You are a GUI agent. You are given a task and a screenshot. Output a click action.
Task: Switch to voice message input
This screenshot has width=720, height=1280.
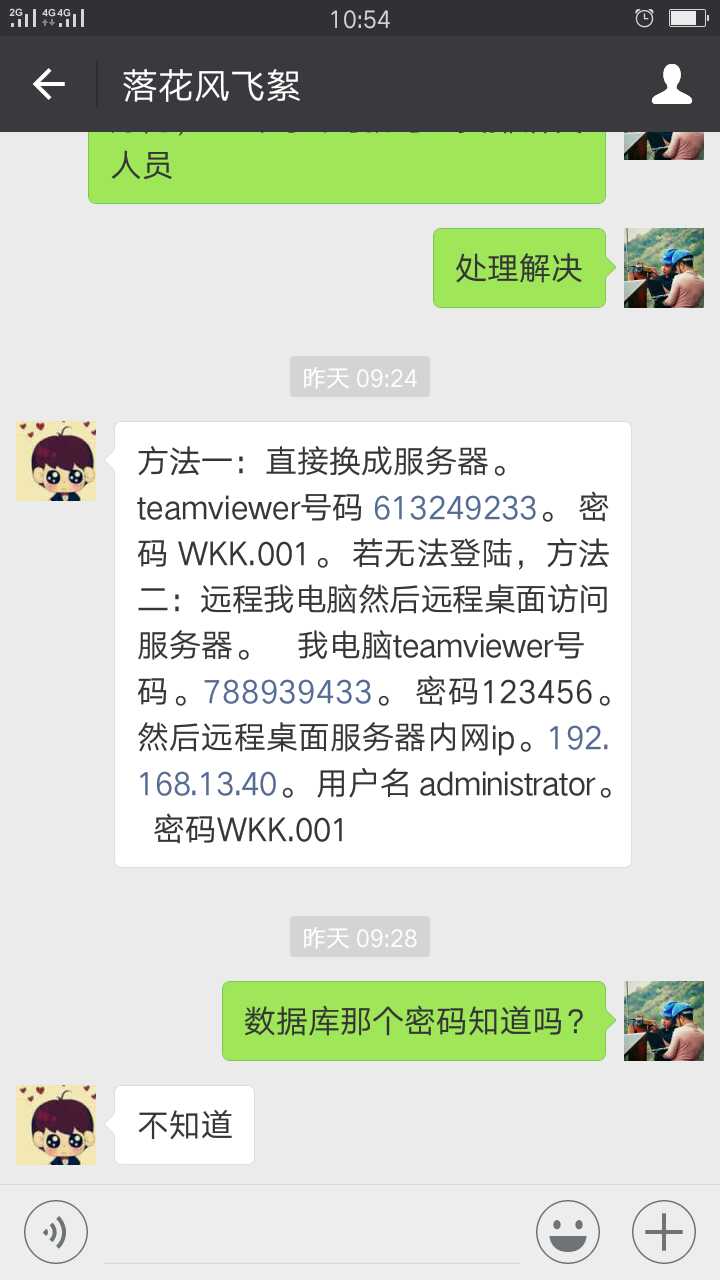pyautogui.click(x=55, y=1232)
